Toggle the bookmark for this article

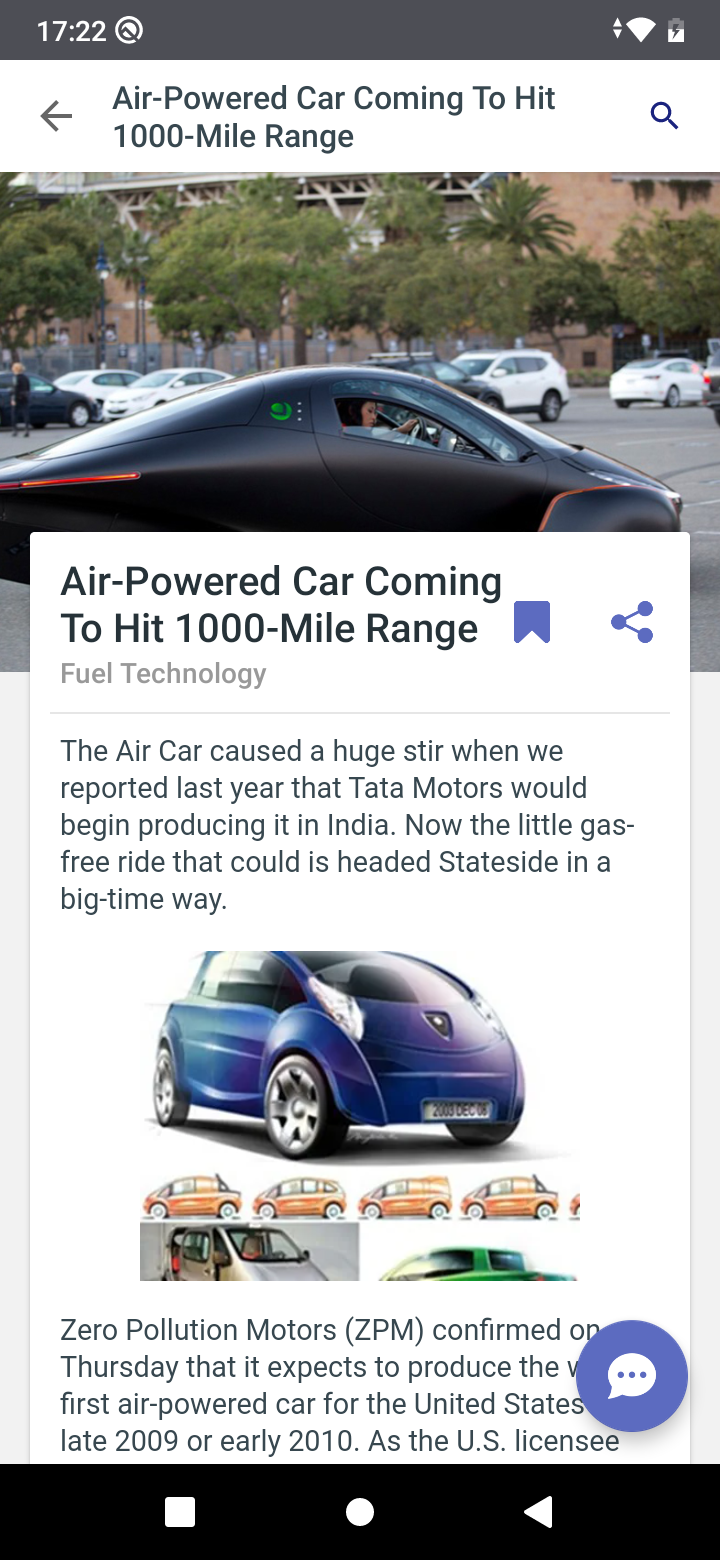pyautogui.click(x=532, y=622)
